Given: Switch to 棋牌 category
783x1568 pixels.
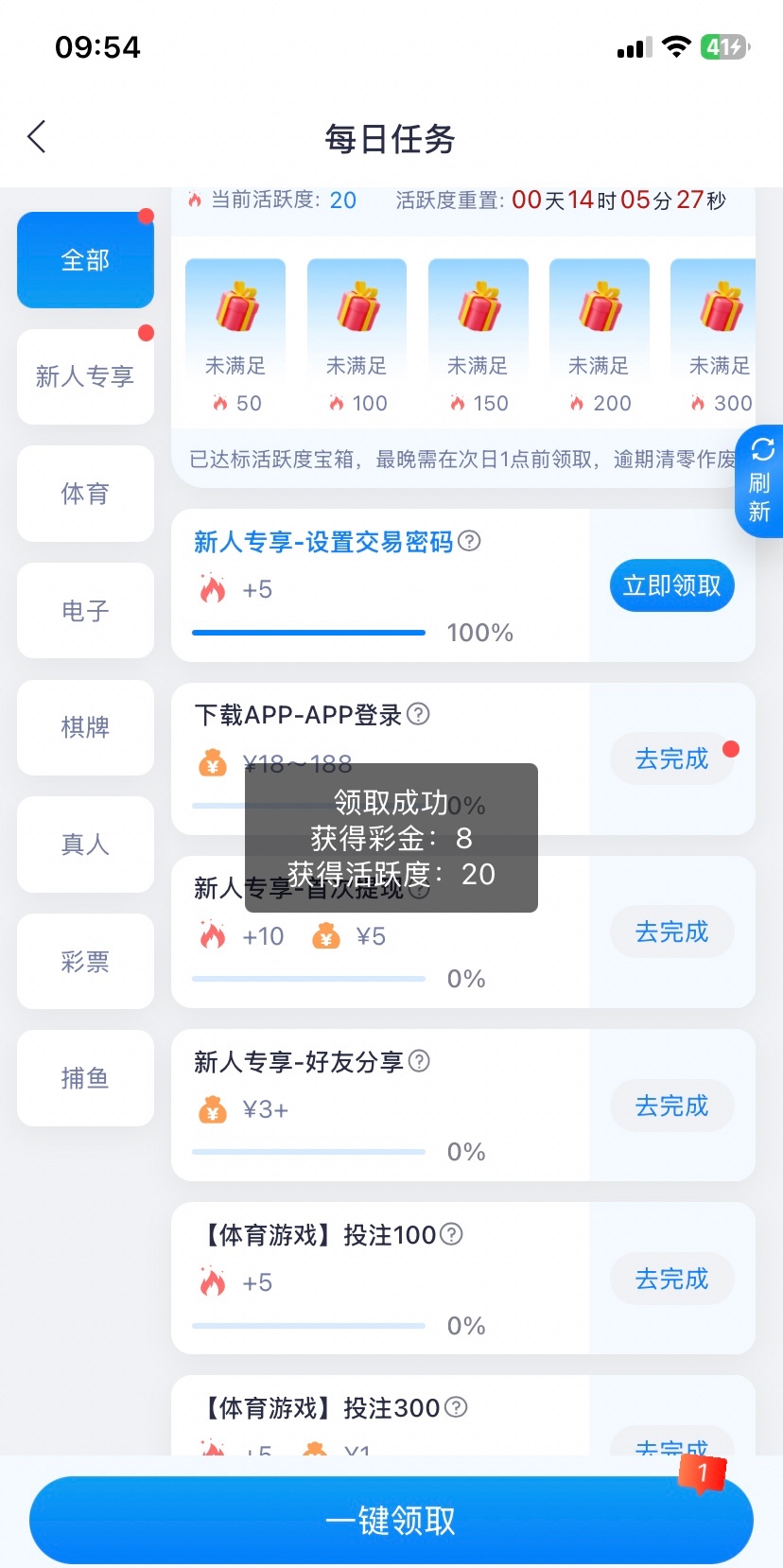Looking at the screenshot, I should pyautogui.click(x=85, y=727).
